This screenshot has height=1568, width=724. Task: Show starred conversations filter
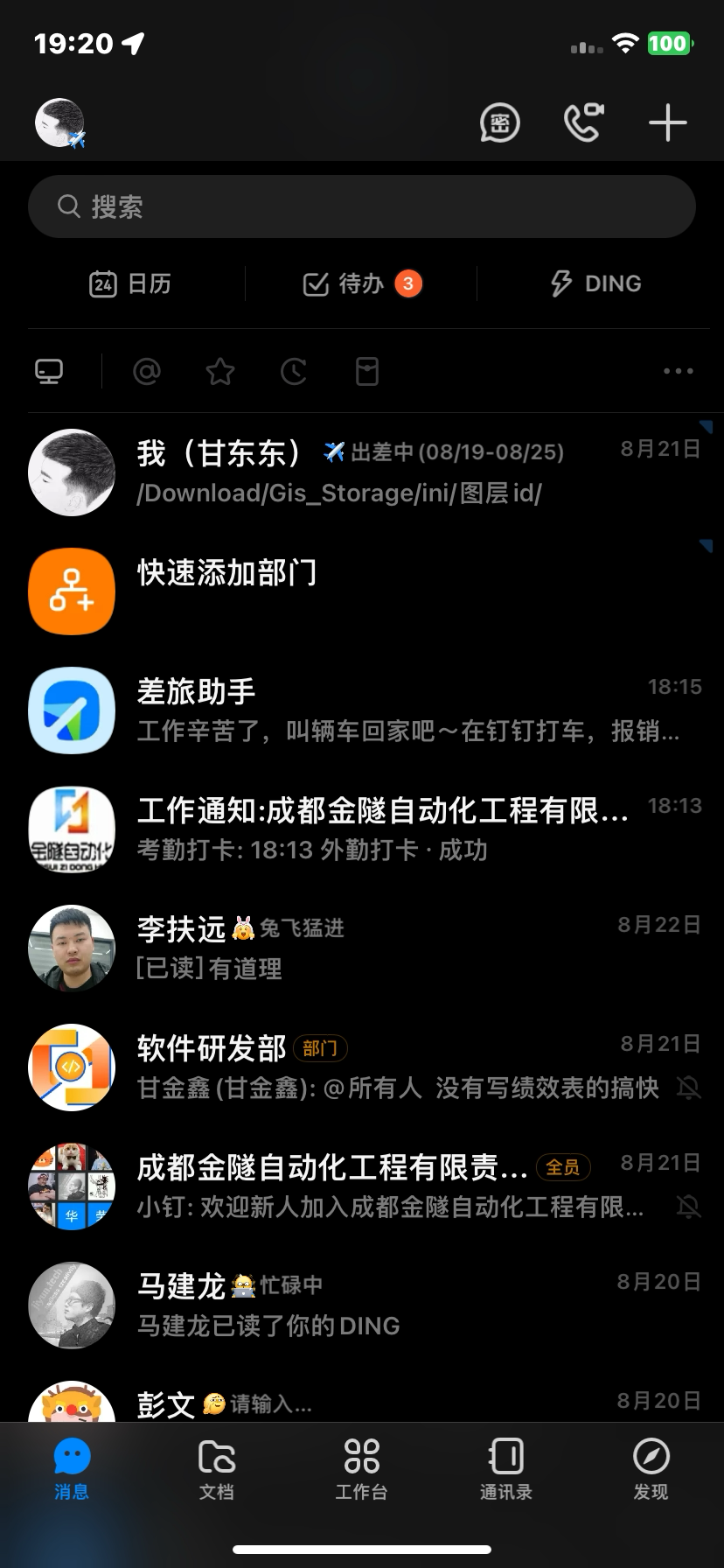point(220,372)
